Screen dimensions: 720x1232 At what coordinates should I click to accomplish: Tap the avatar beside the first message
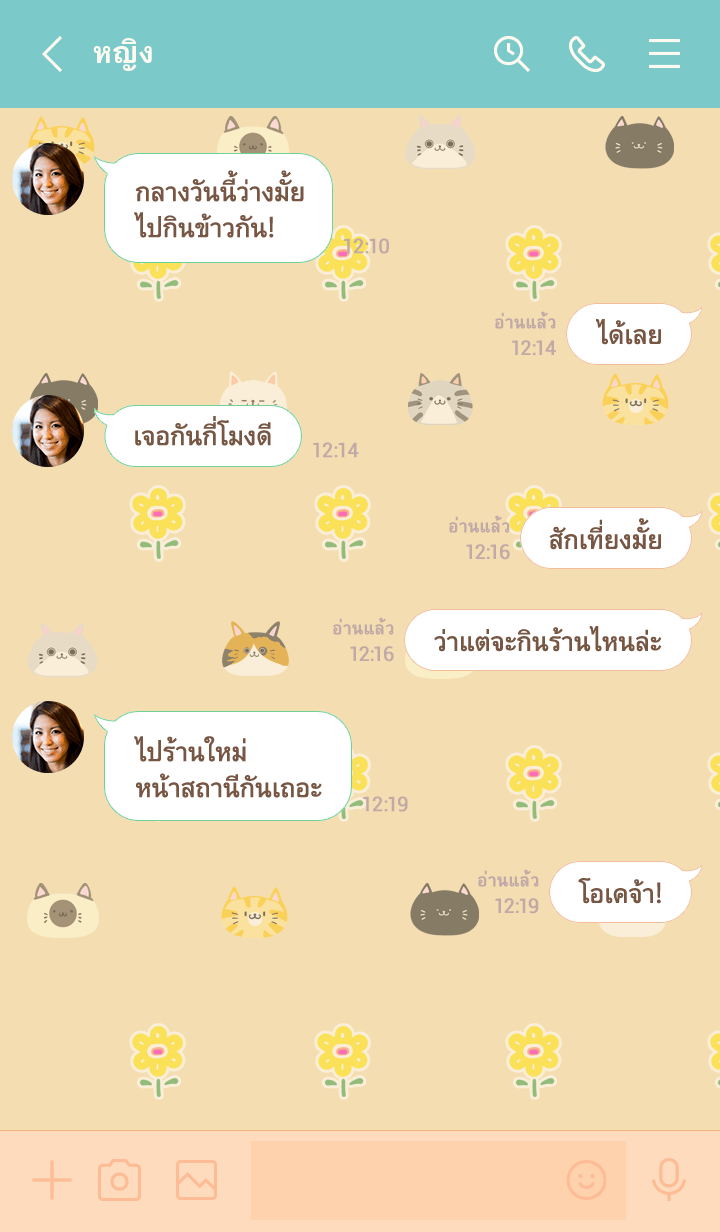pyautogui.click(x=51, y=180)
